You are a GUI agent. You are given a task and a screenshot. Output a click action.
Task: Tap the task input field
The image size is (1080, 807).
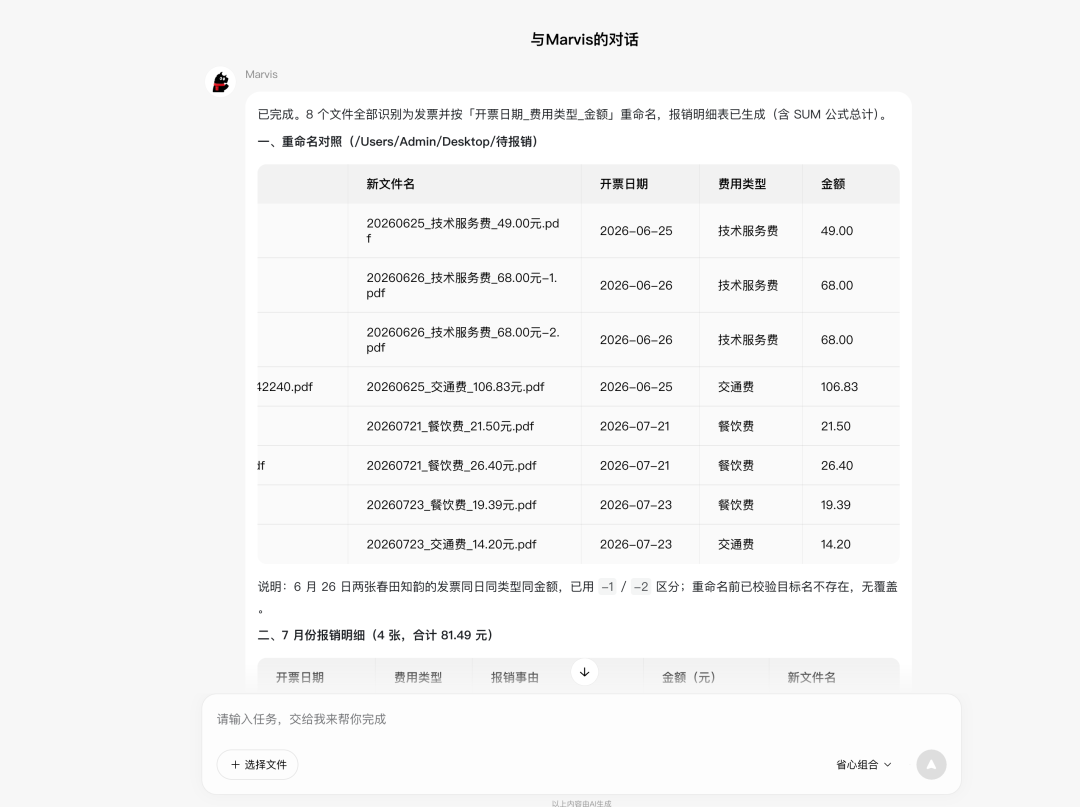pos(581,719)
